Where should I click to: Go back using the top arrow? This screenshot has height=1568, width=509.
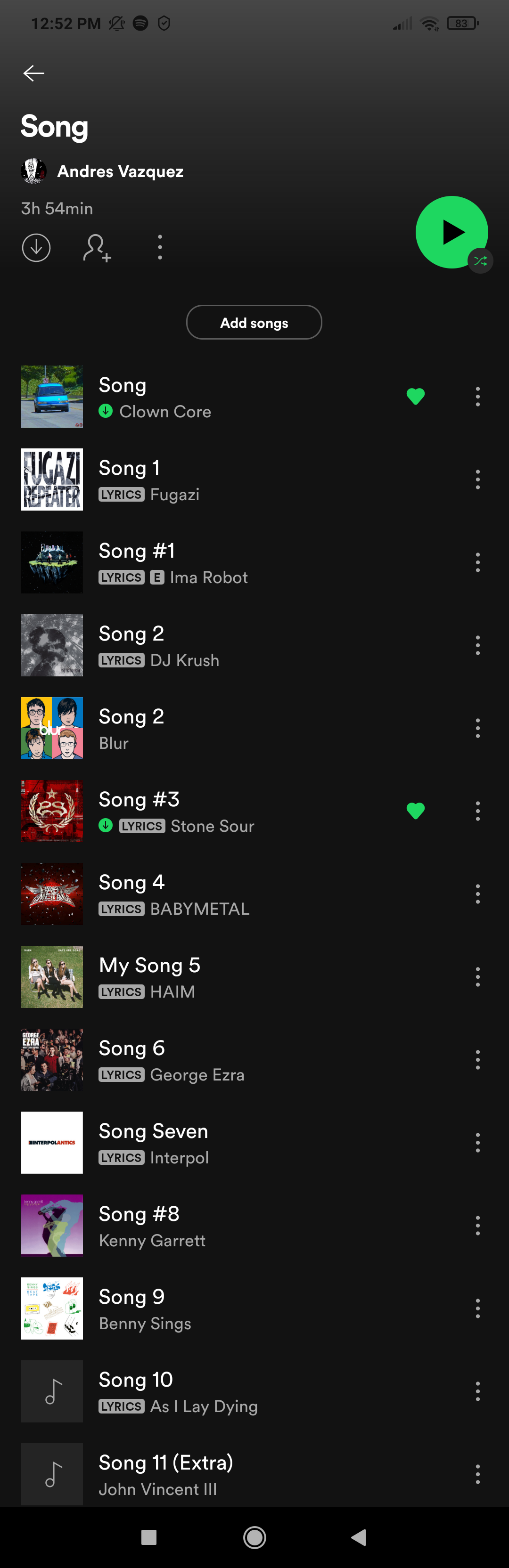click(x=33, y=73)
